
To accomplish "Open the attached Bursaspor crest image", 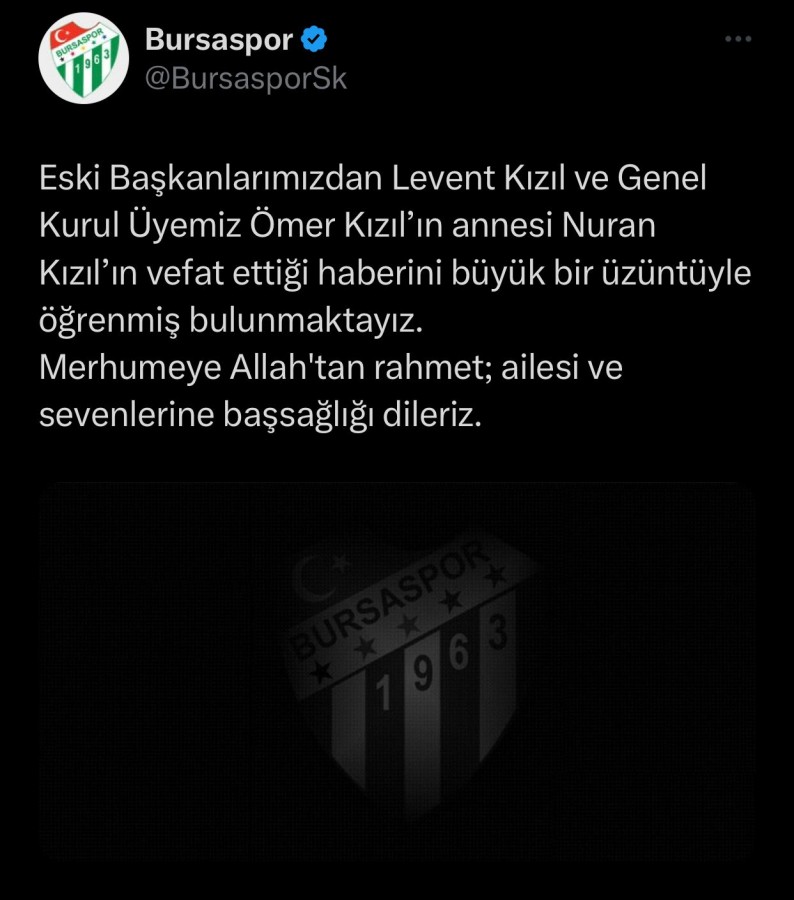I will 397,670.
